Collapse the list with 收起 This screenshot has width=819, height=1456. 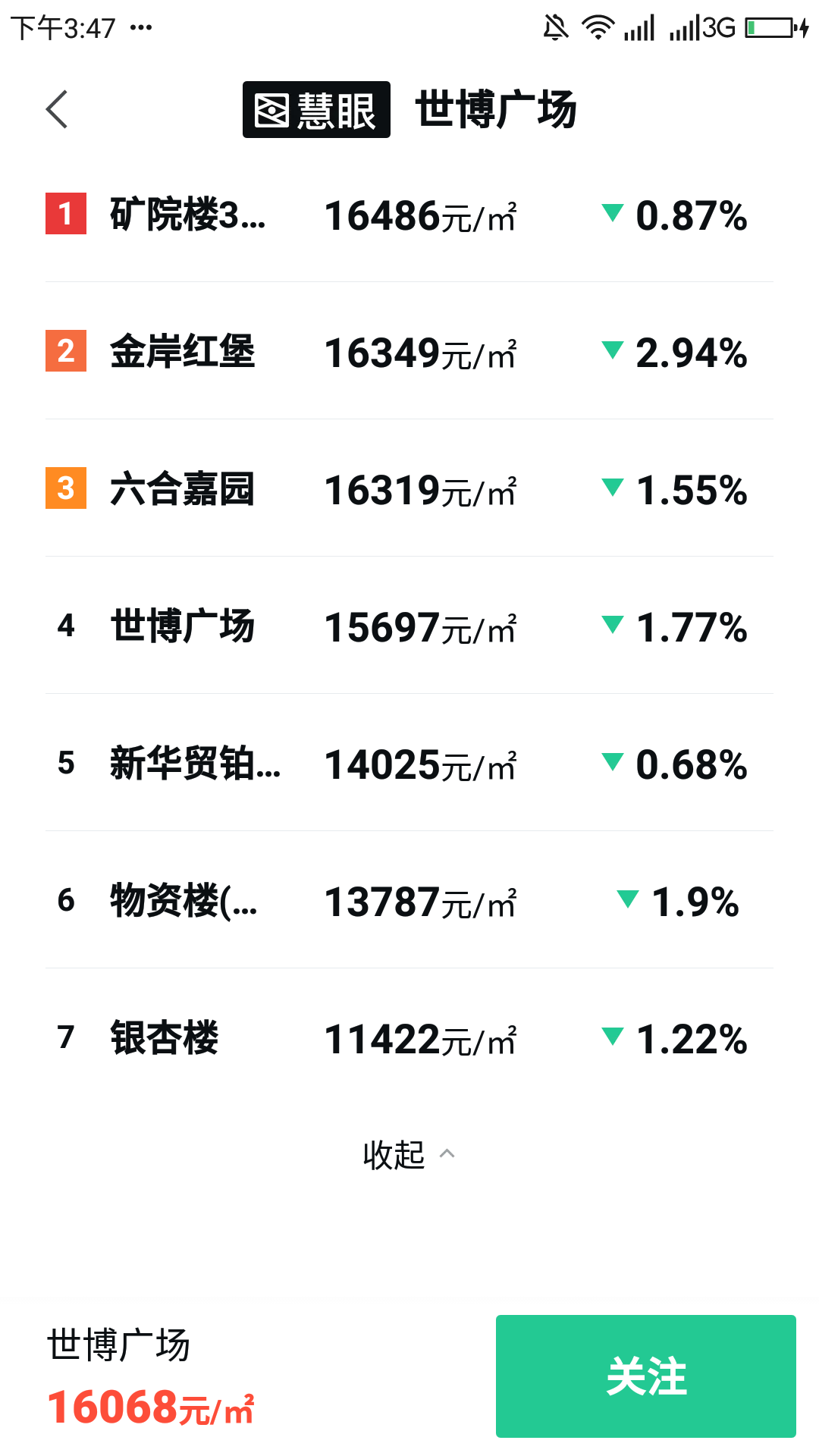(408, 1155)
